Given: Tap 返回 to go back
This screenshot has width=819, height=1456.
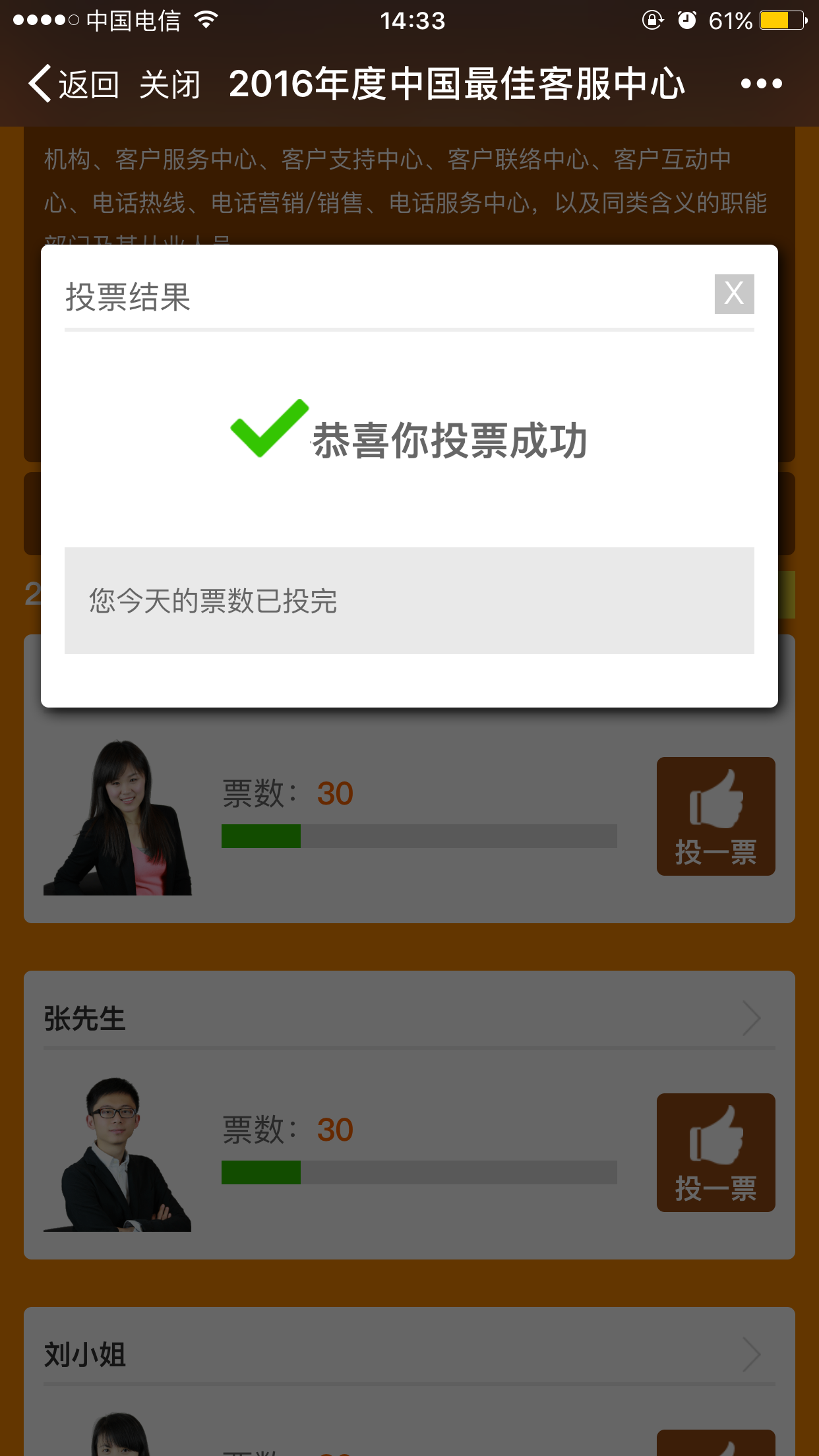Looking at the screenshot, I should tap(74, 84).
